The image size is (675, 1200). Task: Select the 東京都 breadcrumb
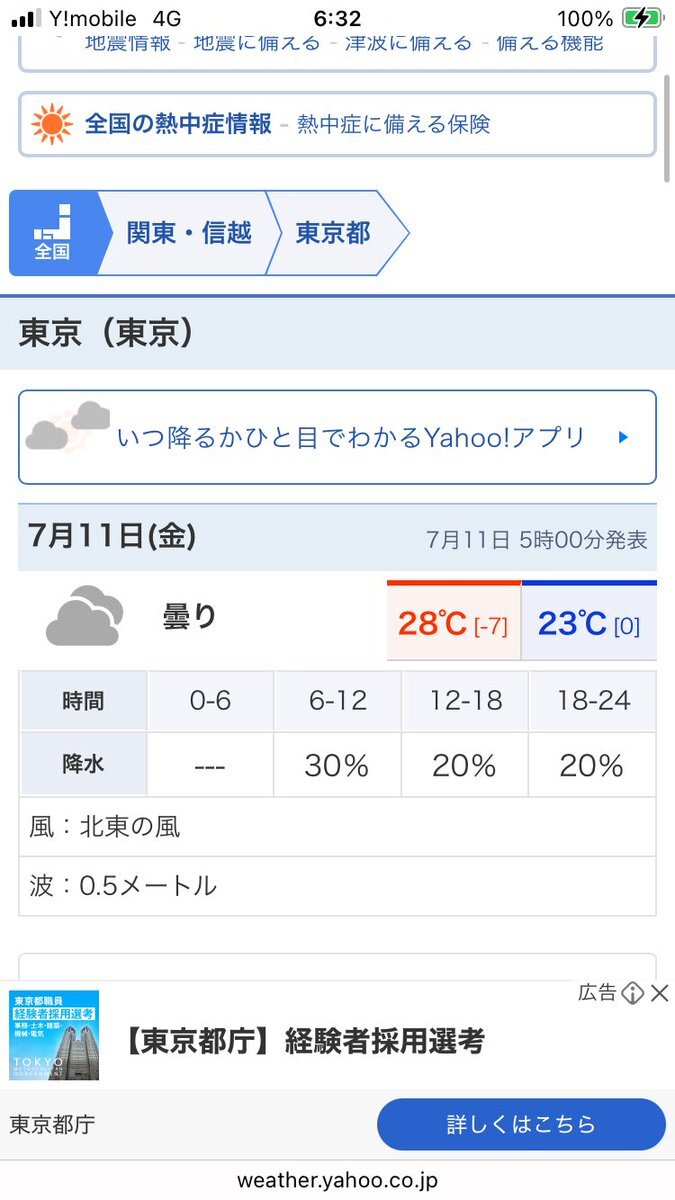pyautogui.click(x=333, y=233)
